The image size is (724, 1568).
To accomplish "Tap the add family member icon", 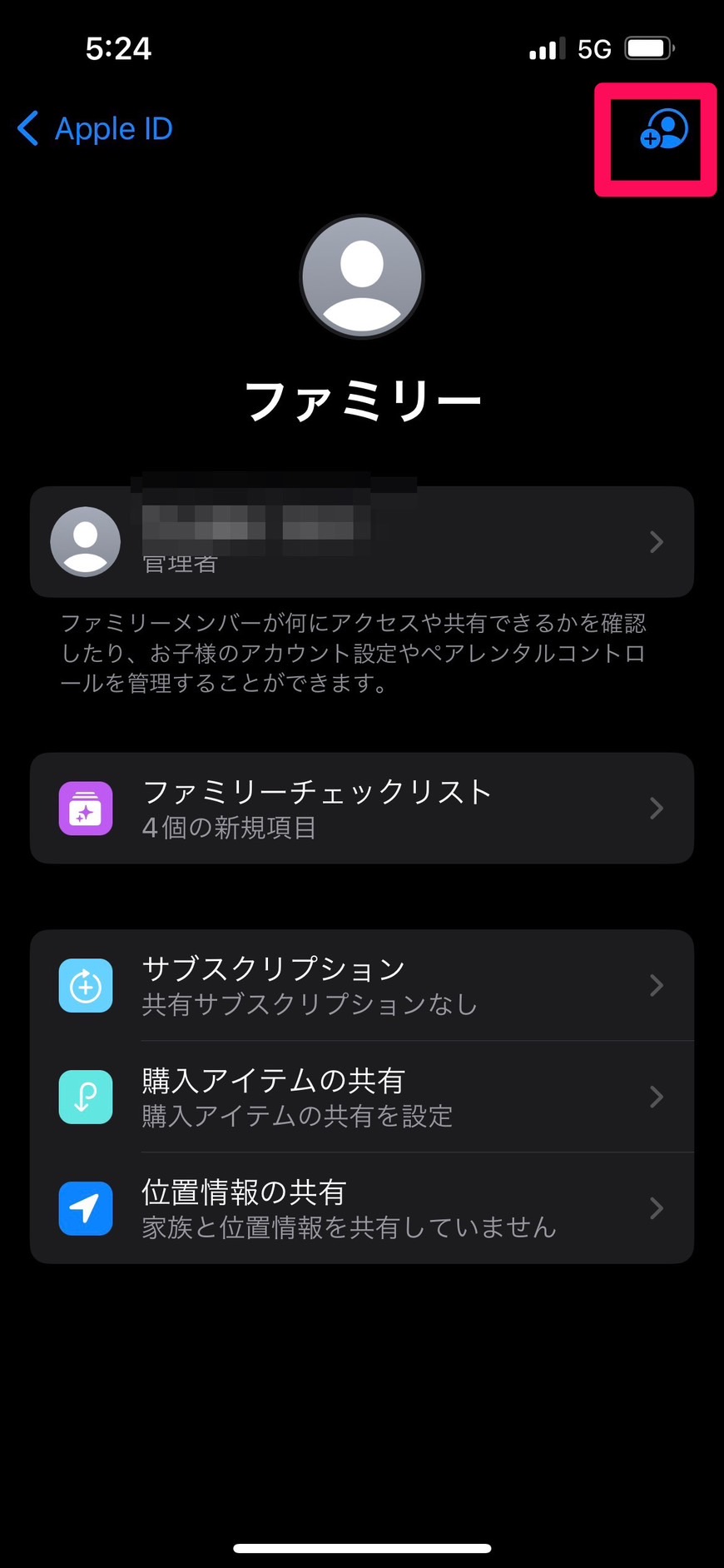I will coord(663,130).
